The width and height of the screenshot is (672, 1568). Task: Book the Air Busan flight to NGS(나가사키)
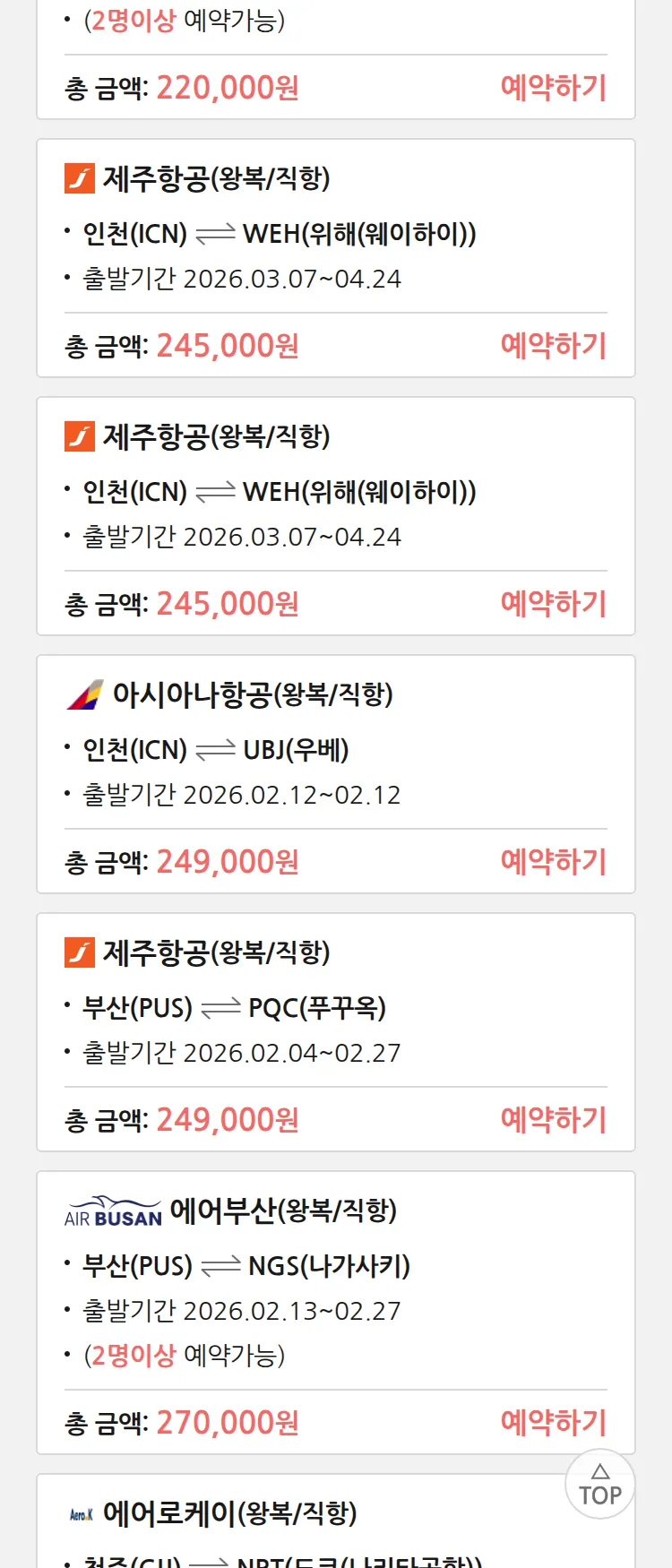(x=553, y=1423)
